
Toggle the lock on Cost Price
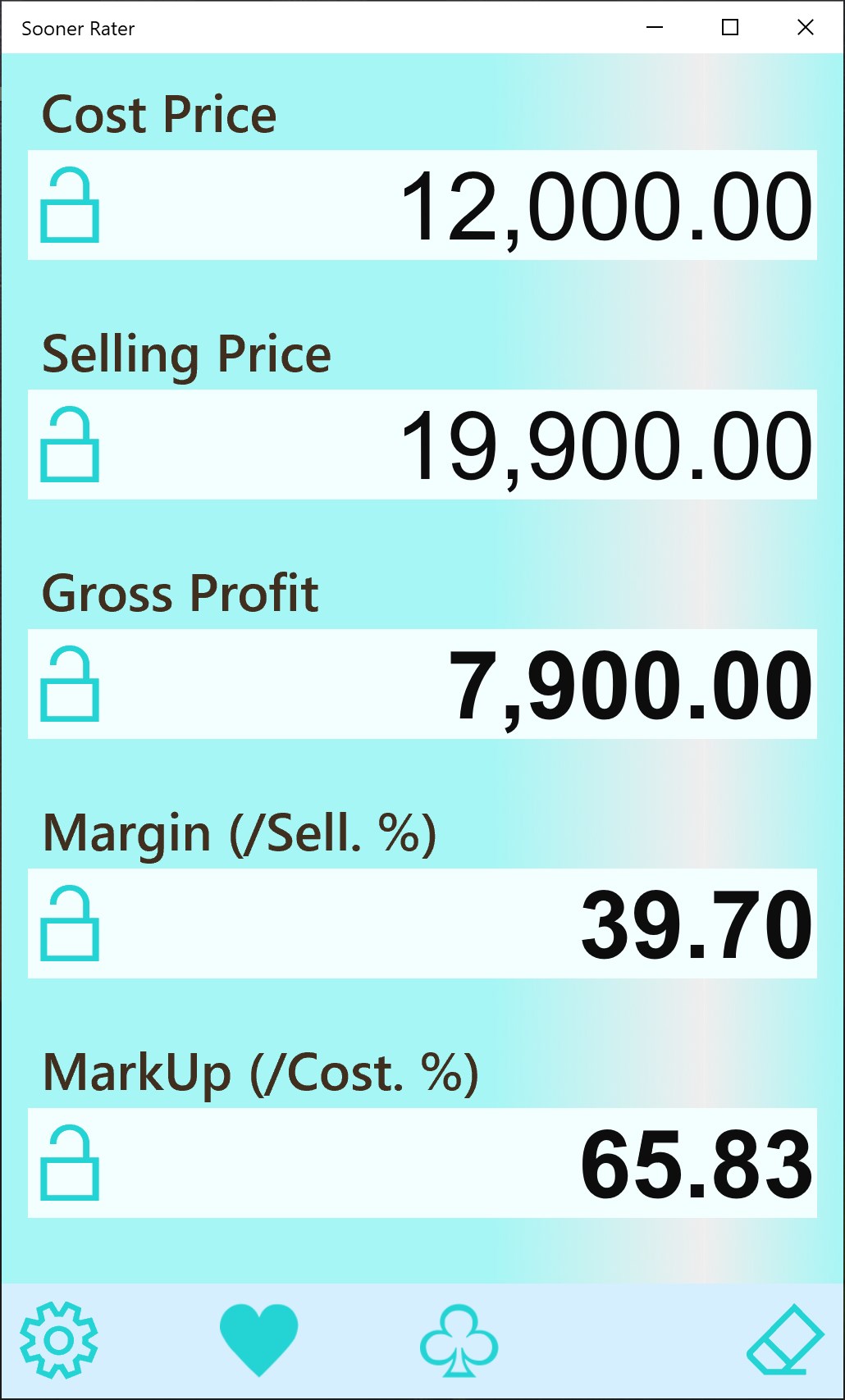coord(70,206)
